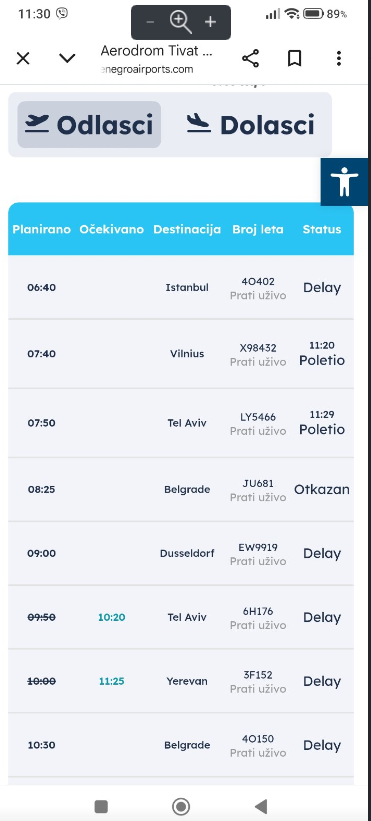The image size is (371, 821).
Task: Track cancelled flight JU681 live
Action: click(258, 497)
